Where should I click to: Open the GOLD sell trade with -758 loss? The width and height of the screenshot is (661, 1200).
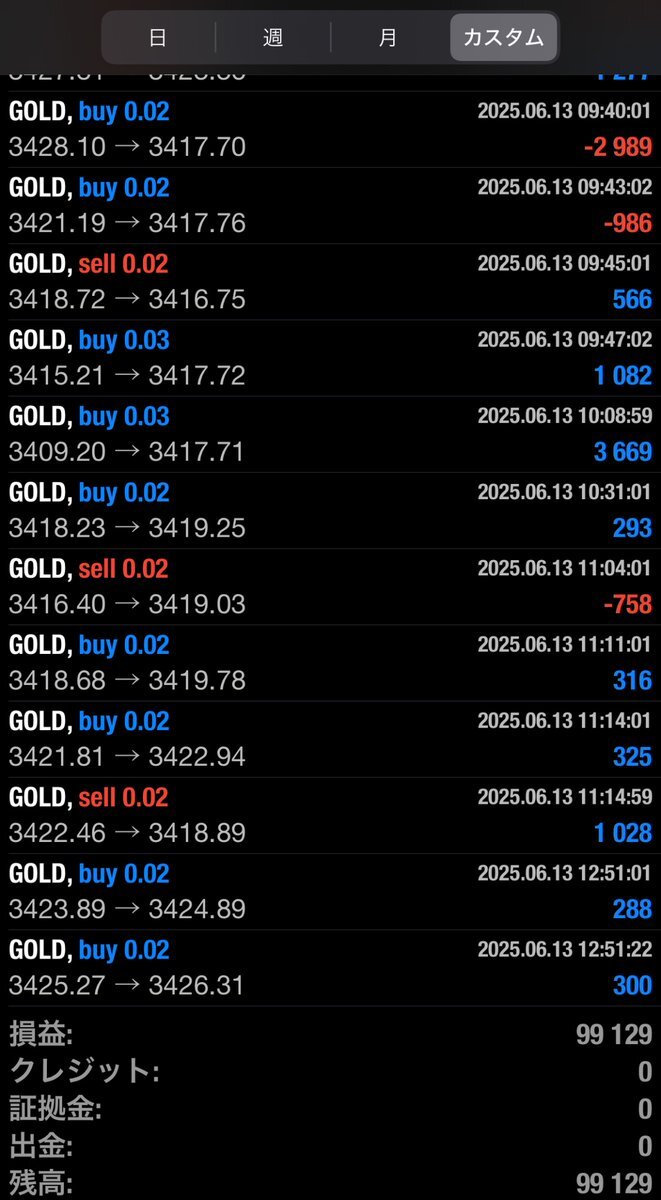click(330, 586)
